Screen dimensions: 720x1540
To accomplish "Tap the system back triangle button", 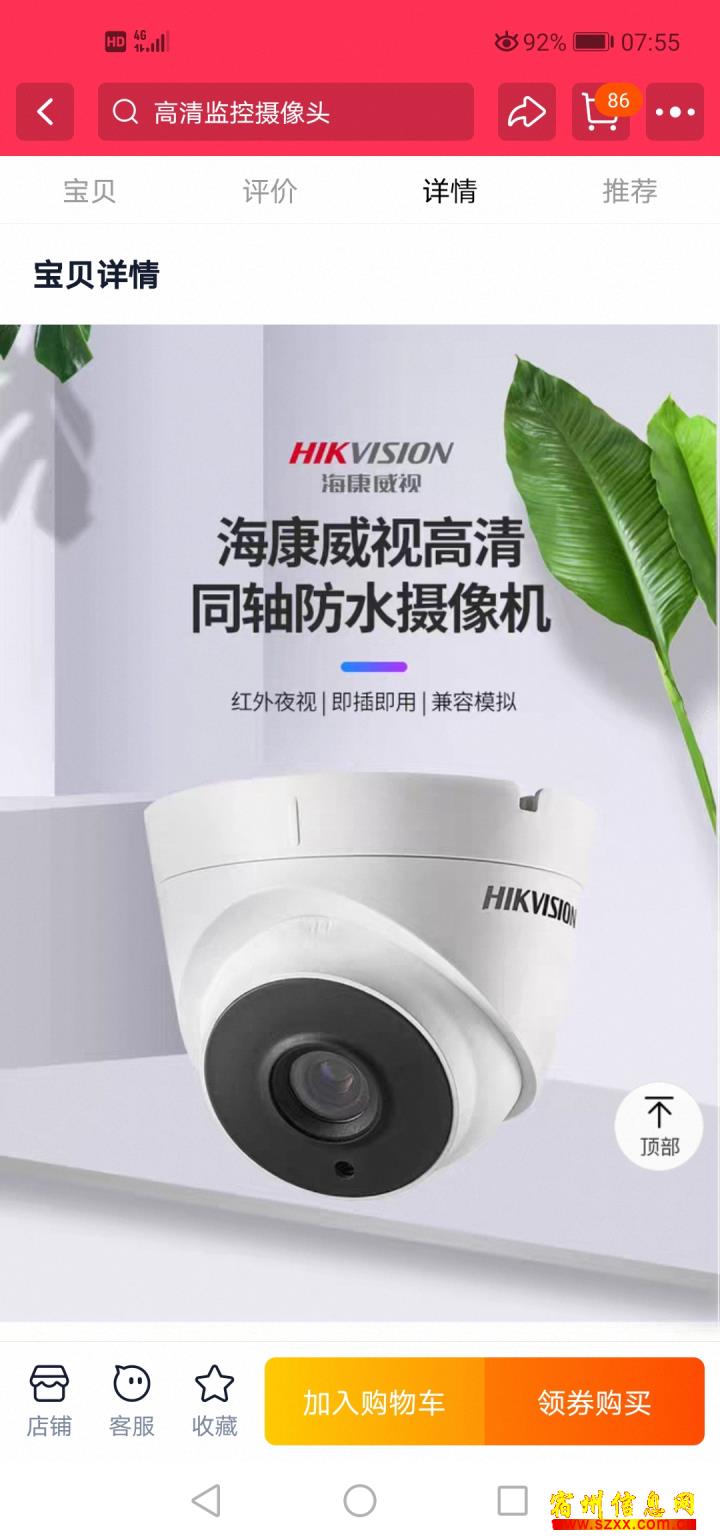I will point(206,1500).
